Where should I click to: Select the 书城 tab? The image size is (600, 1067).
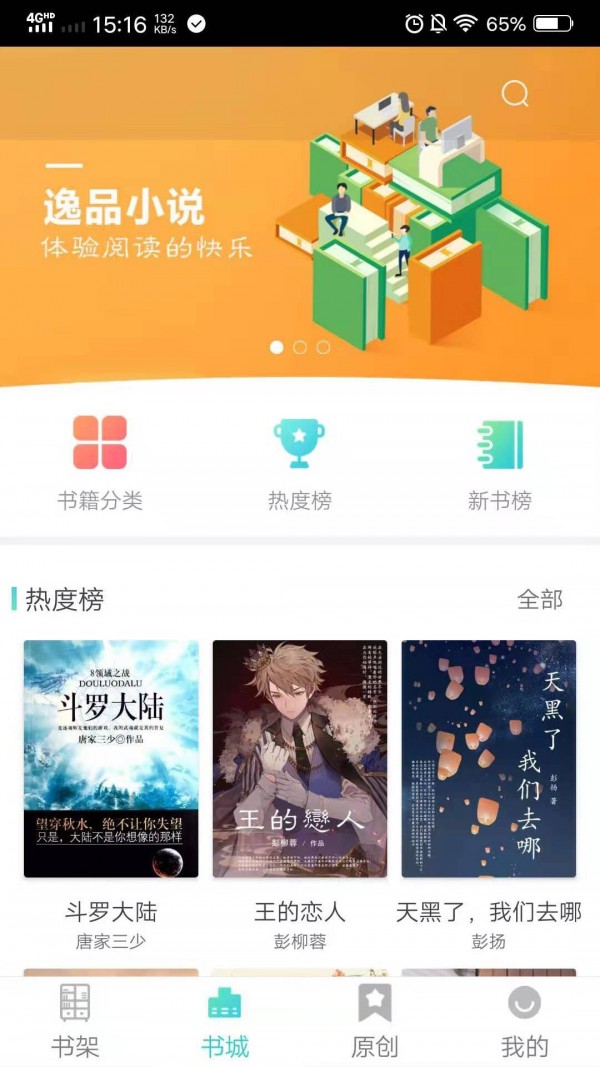click(x=225, y=1020)
